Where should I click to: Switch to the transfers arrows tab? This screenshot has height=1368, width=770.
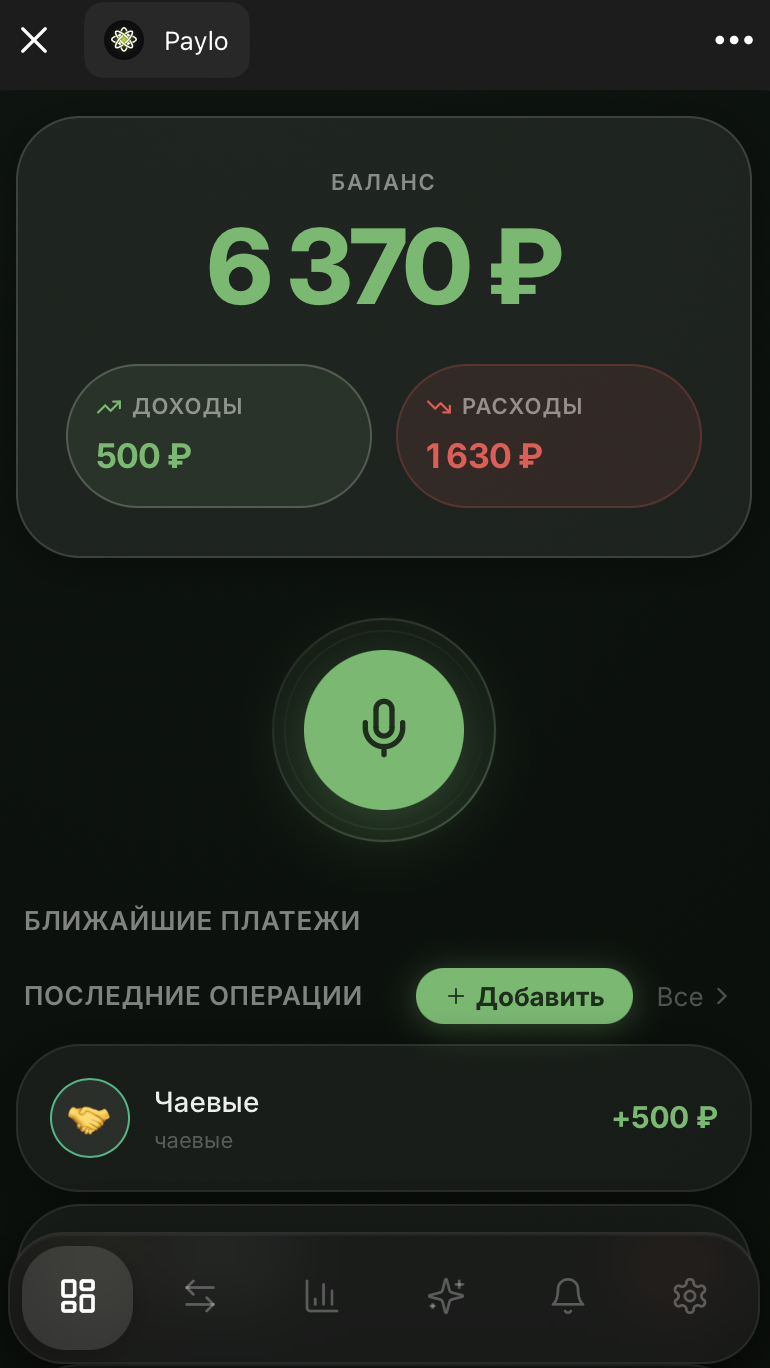coord(200,1296)
